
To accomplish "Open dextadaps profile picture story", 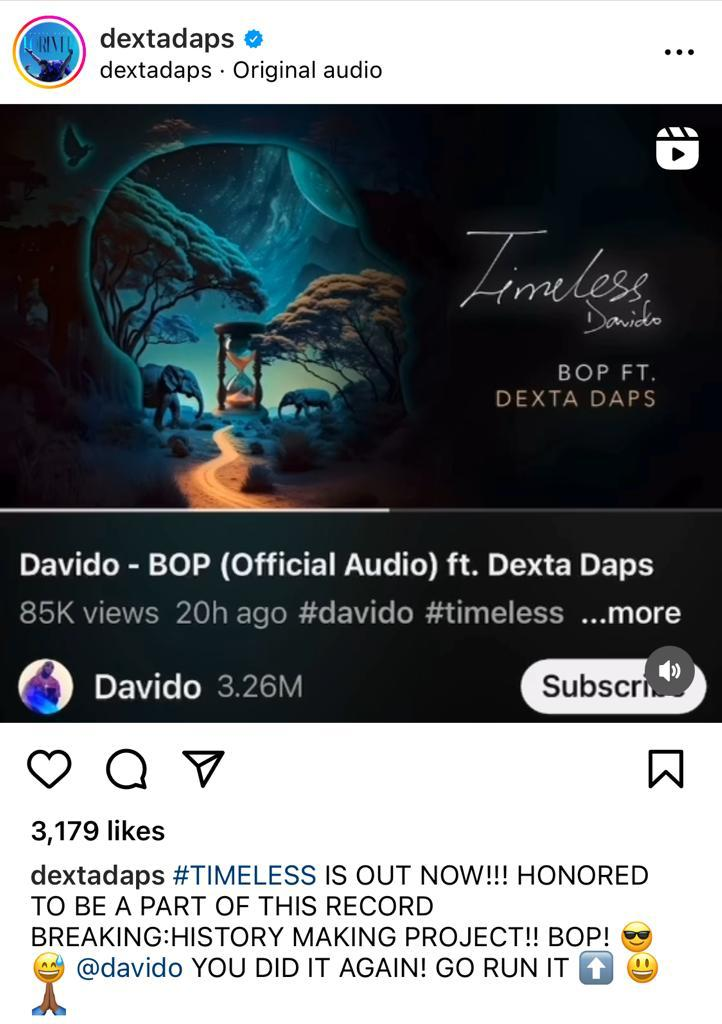I will (x=49, y=52).
